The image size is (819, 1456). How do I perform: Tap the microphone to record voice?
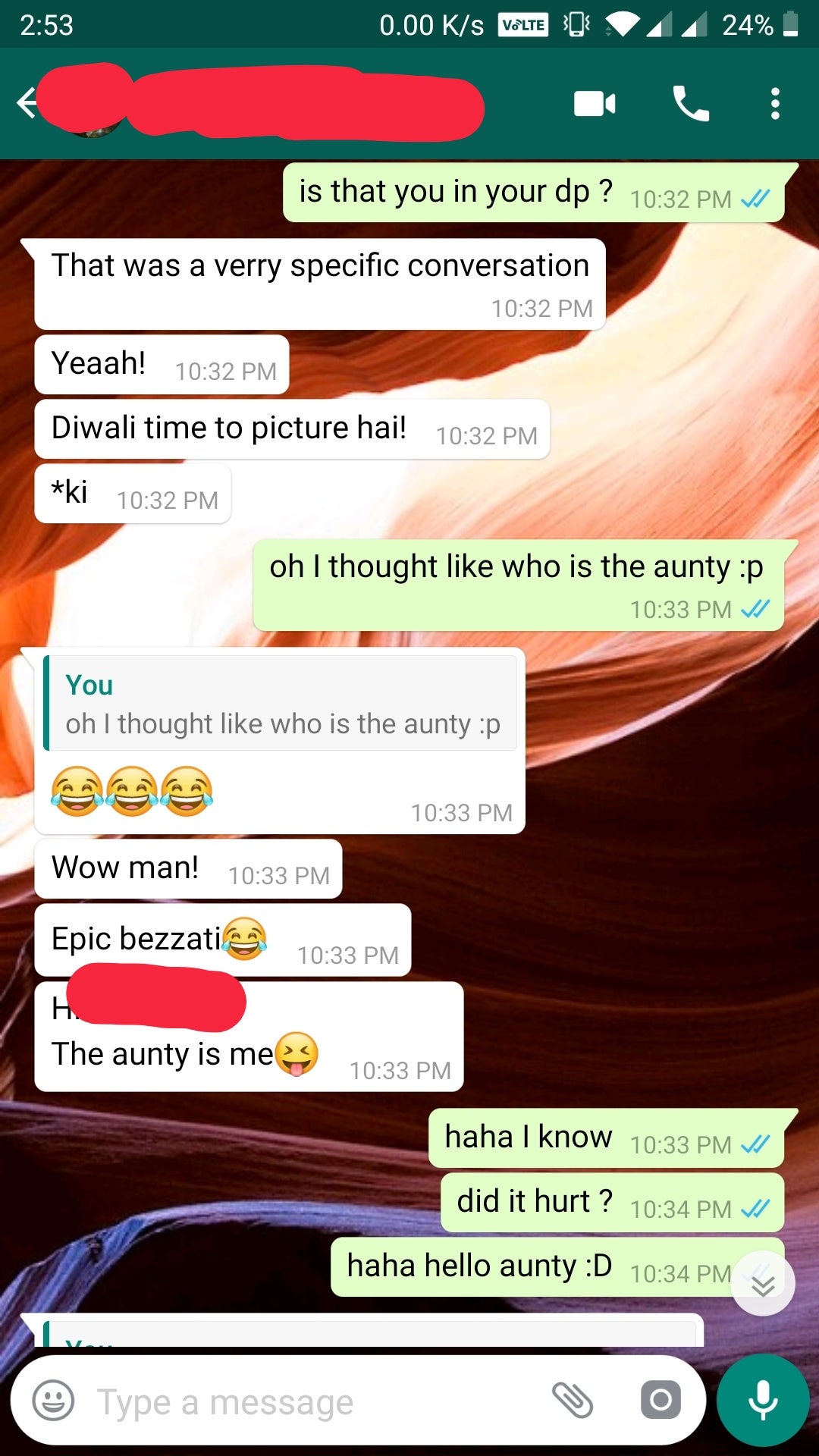763,1401
